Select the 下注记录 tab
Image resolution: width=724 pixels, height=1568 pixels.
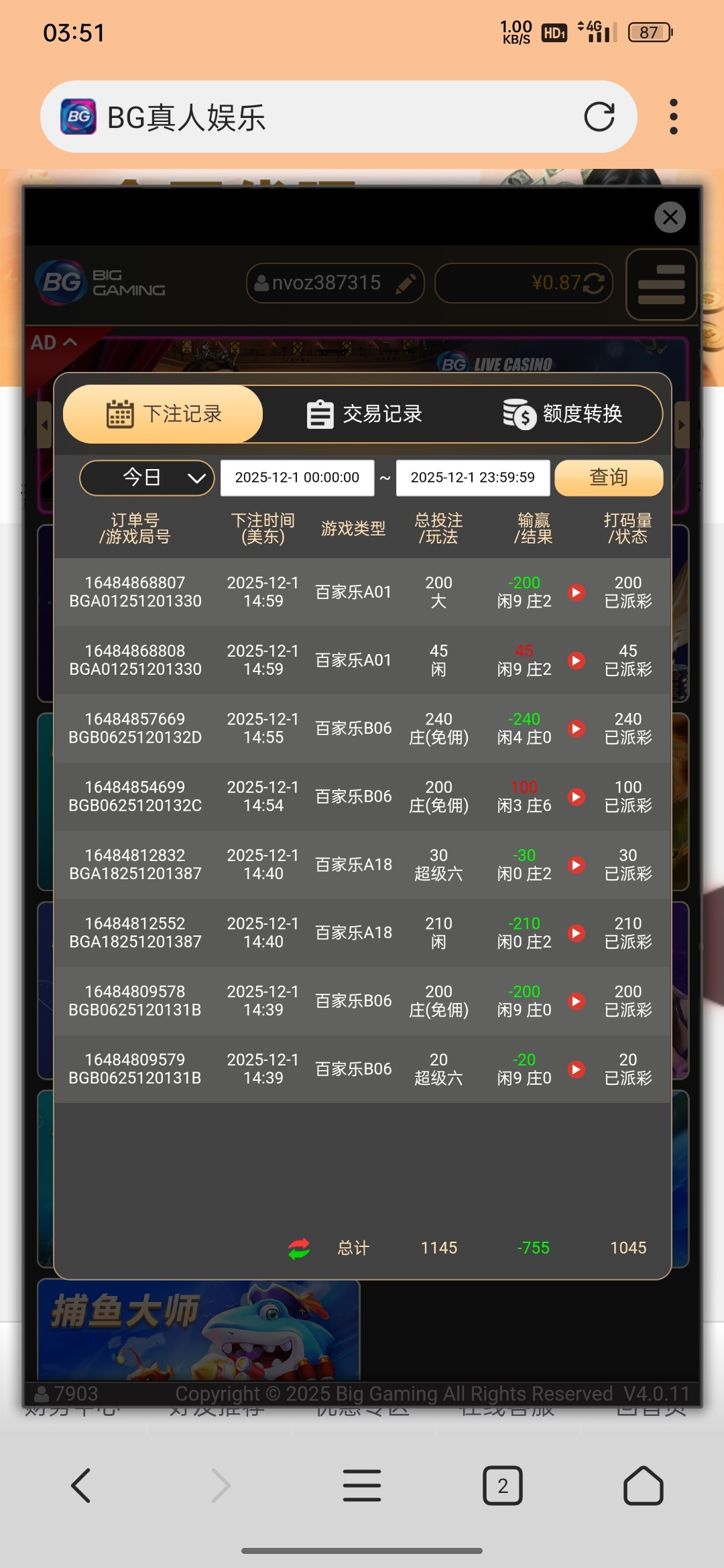(x=164, y=414)
